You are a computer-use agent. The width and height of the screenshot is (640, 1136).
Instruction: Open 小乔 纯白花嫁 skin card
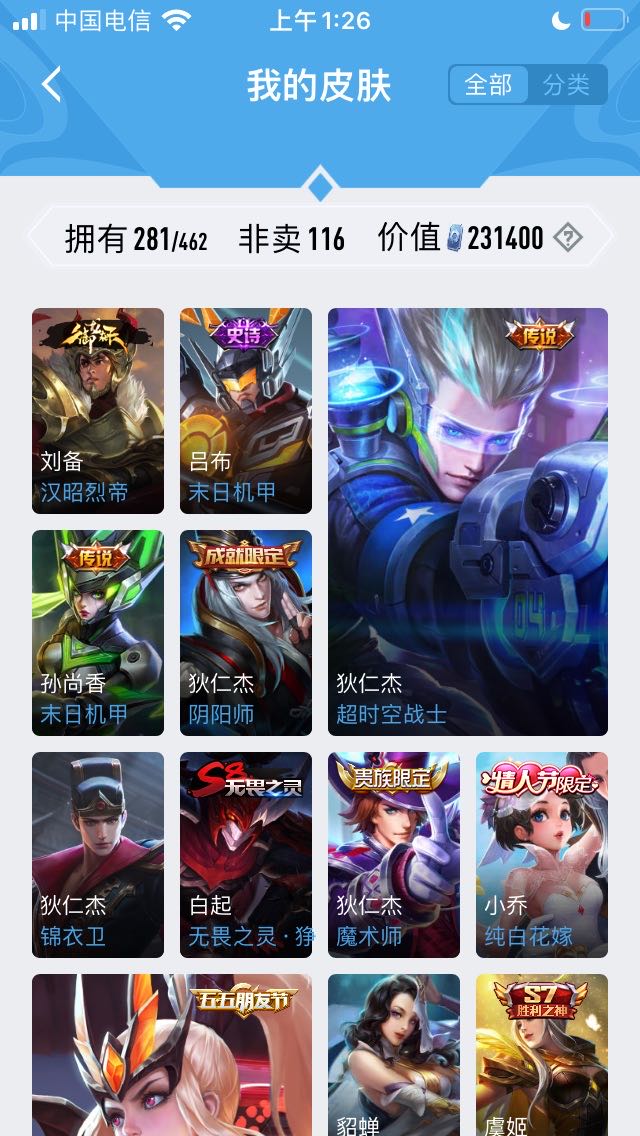(542, 854)
